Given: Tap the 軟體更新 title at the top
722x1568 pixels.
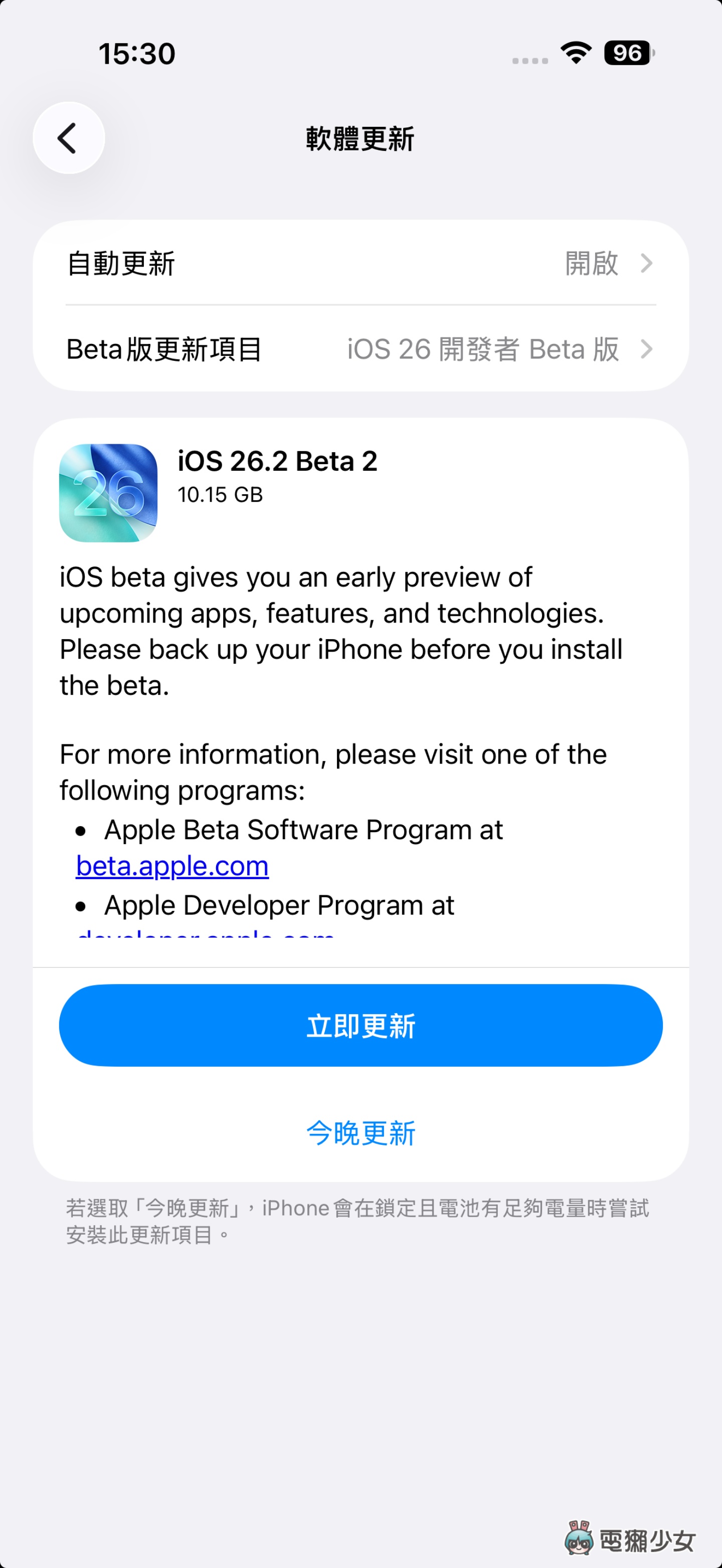Looking at the screenshot, I should click(360, 139).
